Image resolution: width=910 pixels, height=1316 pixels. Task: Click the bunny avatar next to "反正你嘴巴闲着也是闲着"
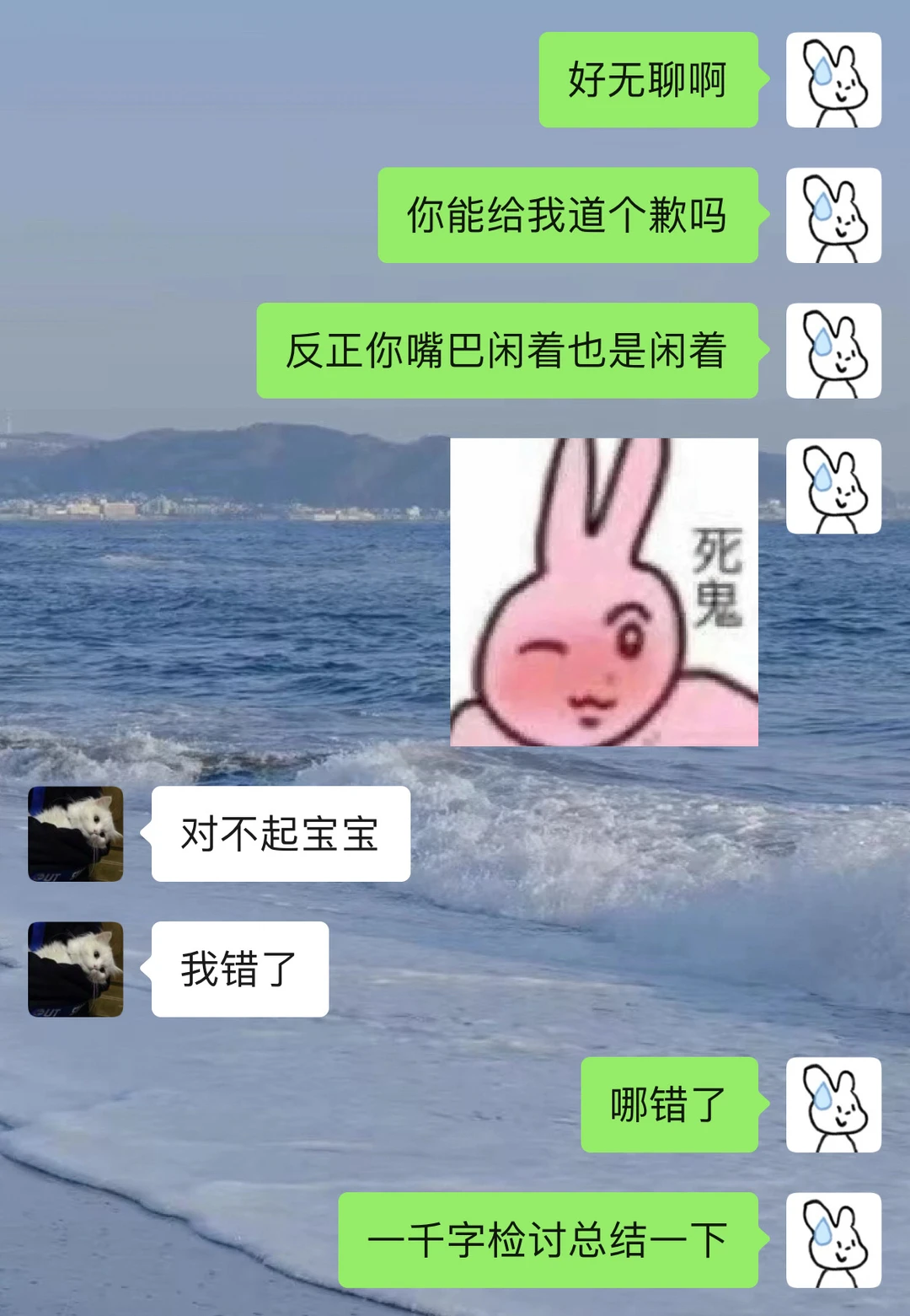(833, 351)
